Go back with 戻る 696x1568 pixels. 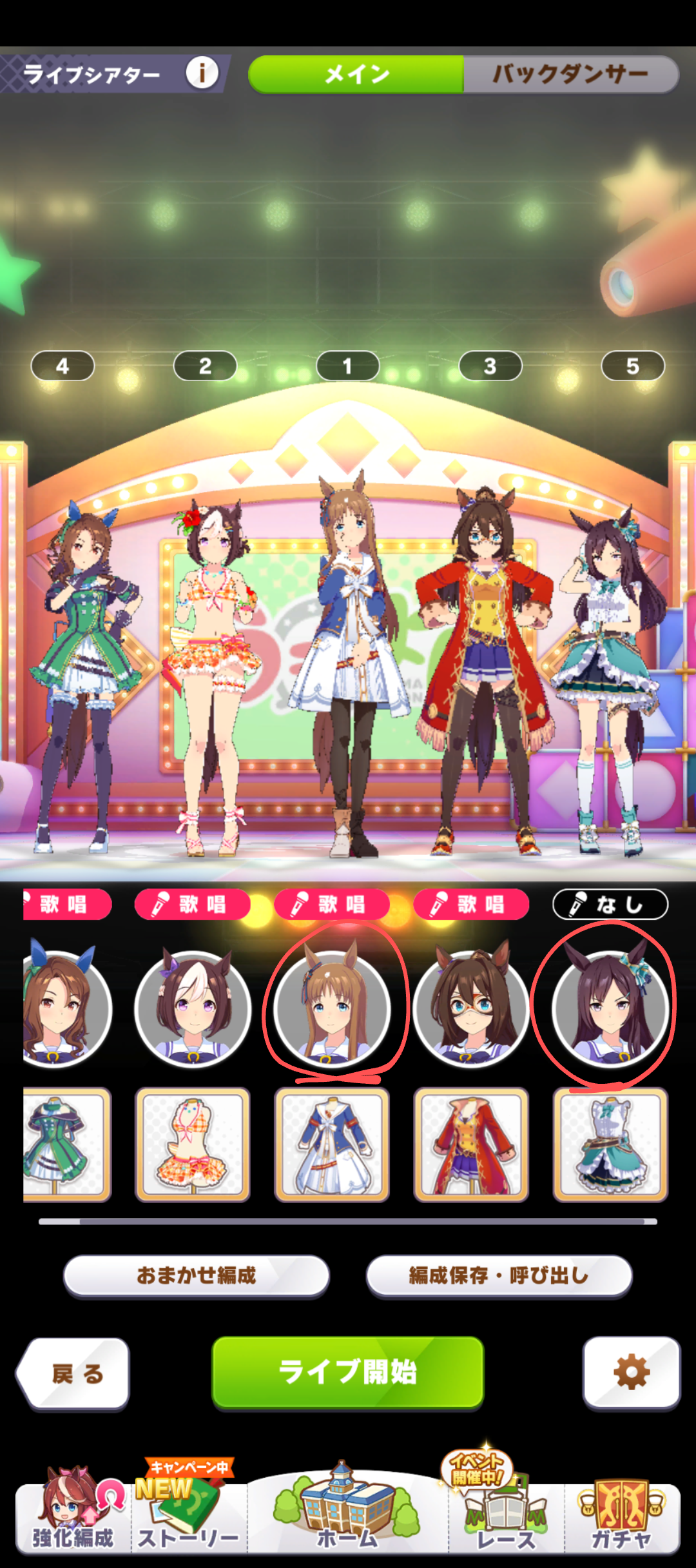pos(73,1373)
